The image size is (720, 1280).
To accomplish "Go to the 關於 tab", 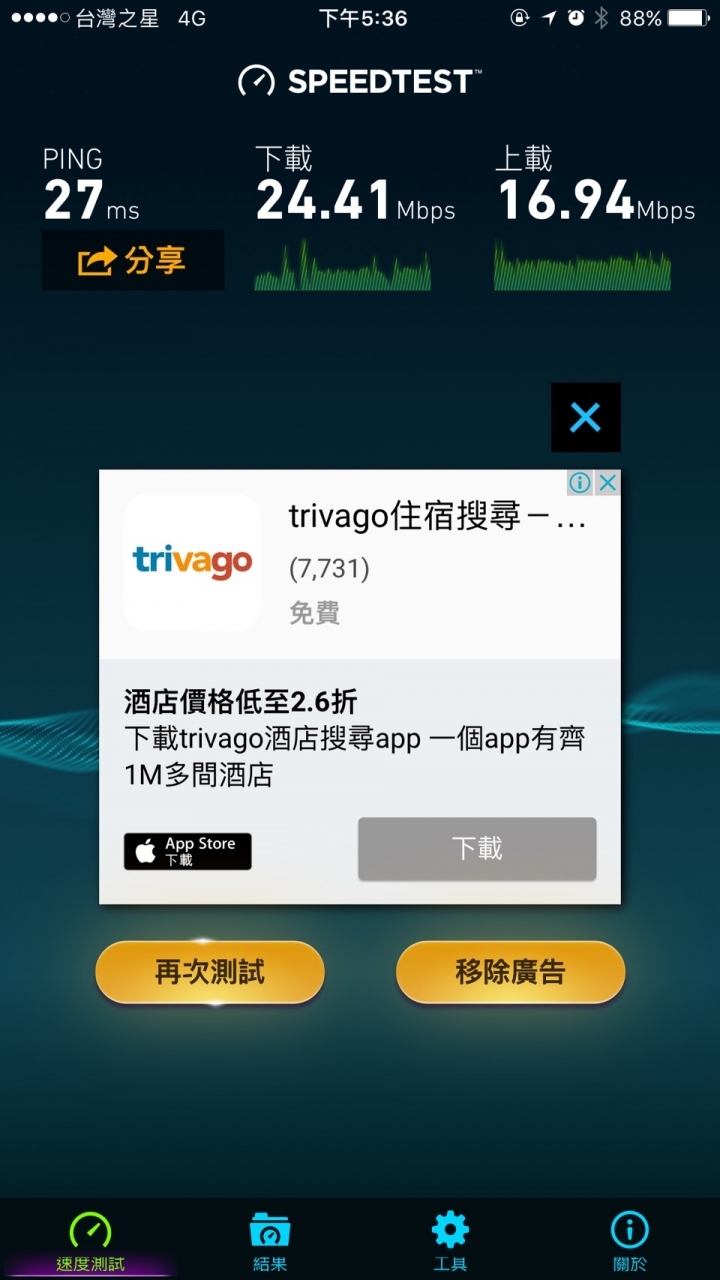I will point(629,1240).
